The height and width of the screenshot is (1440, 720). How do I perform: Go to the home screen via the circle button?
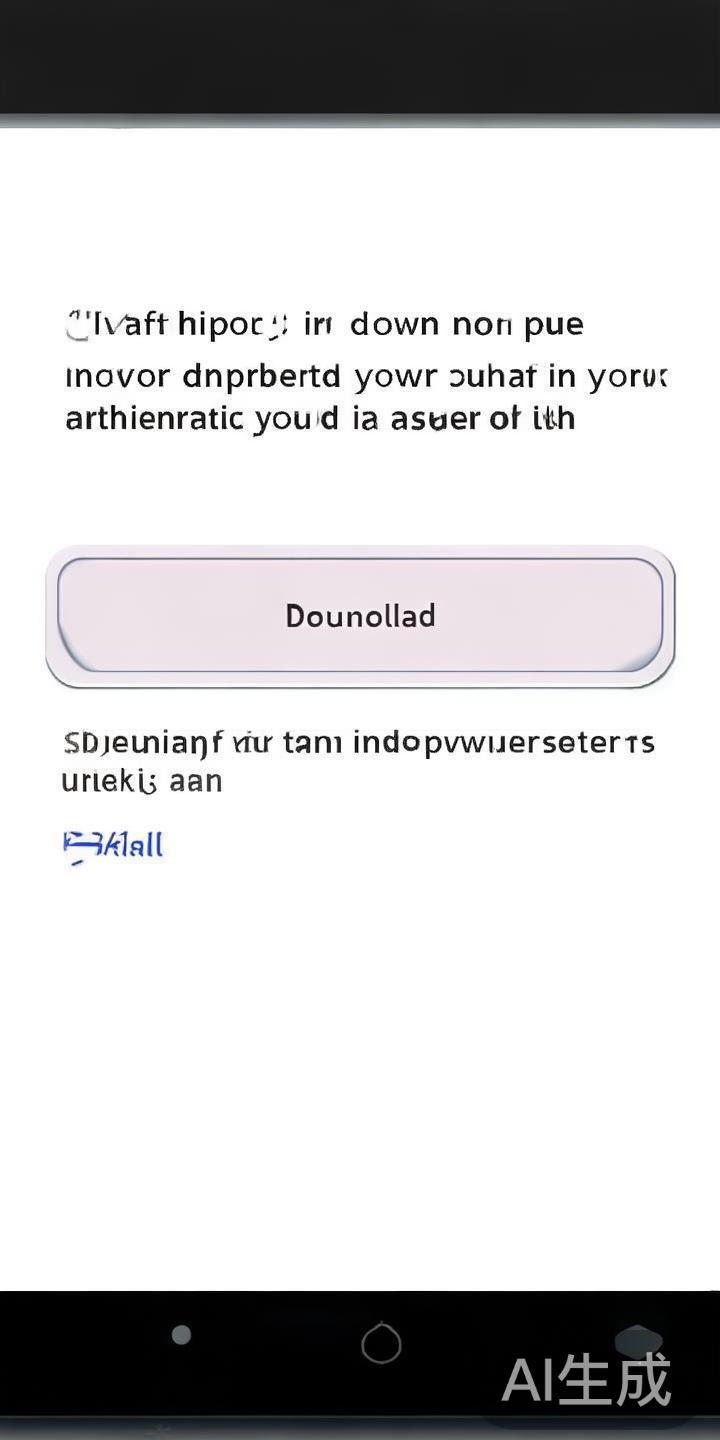click(x=381, y=1344)
